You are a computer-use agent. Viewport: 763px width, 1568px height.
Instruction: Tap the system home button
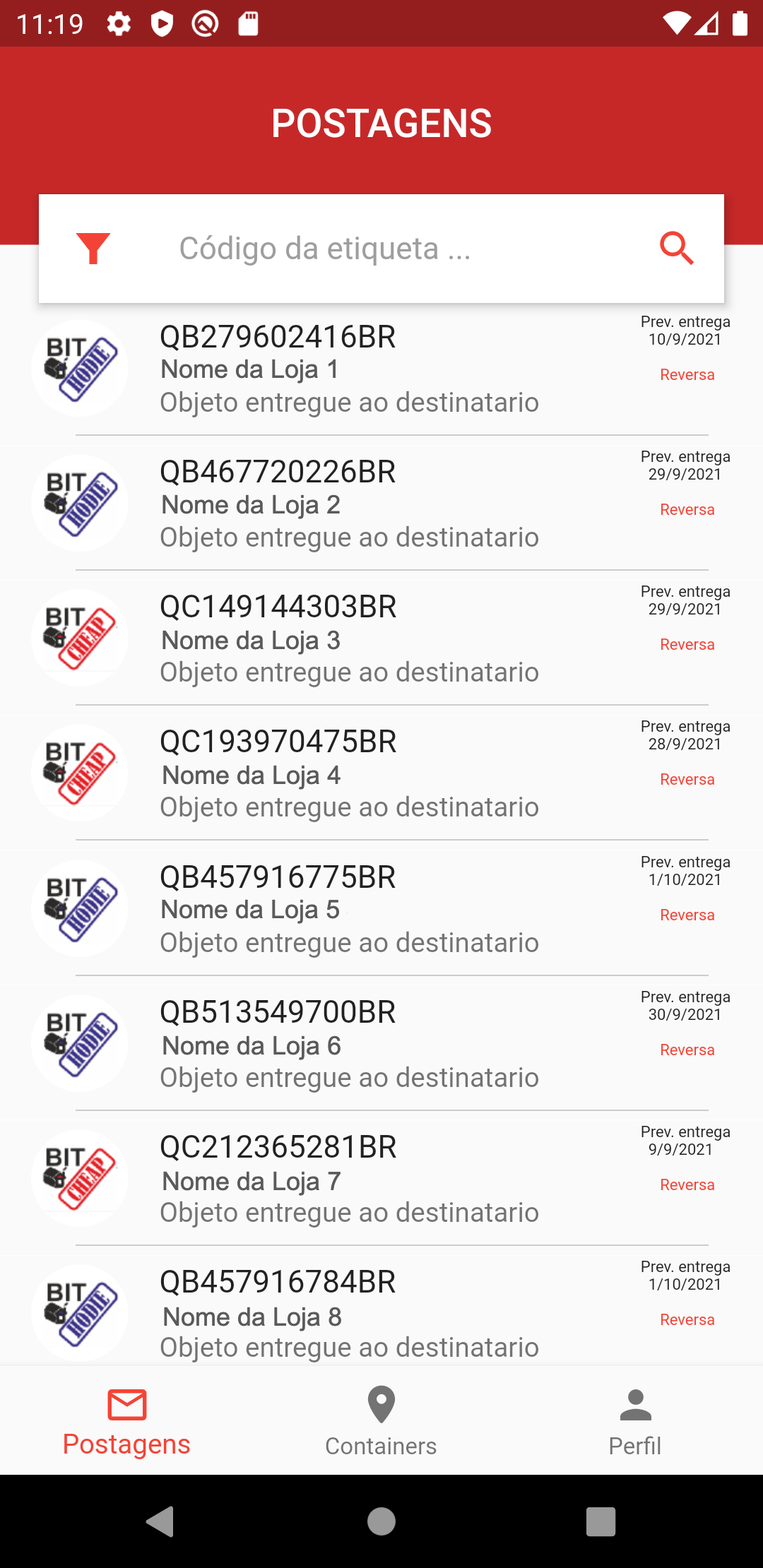pyautogui.click(x=381, y=1521)
